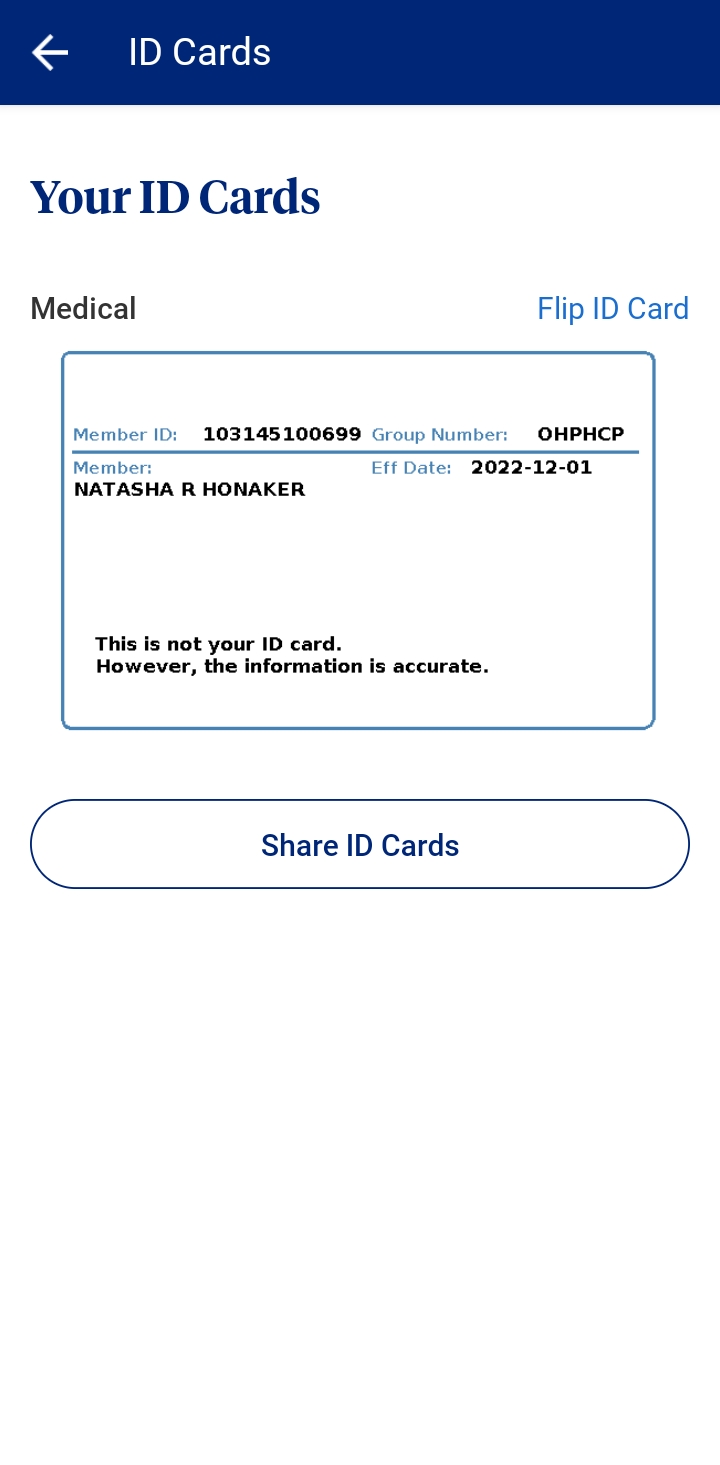Go back using the arrow icon
The height and width of the screenshot is (1465, 720).
click(x=50, y=52)
